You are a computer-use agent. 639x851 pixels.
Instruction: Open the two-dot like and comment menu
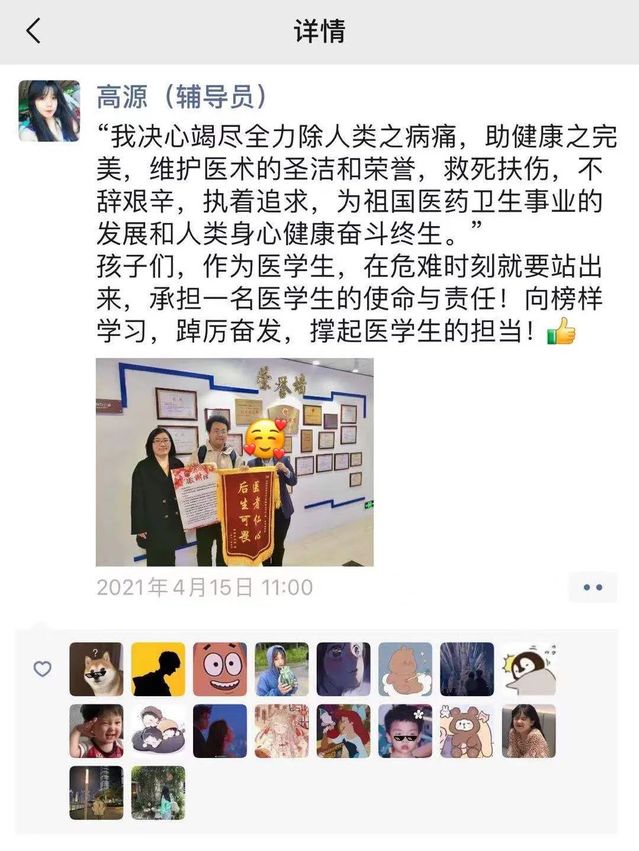[x=592, y=587]
